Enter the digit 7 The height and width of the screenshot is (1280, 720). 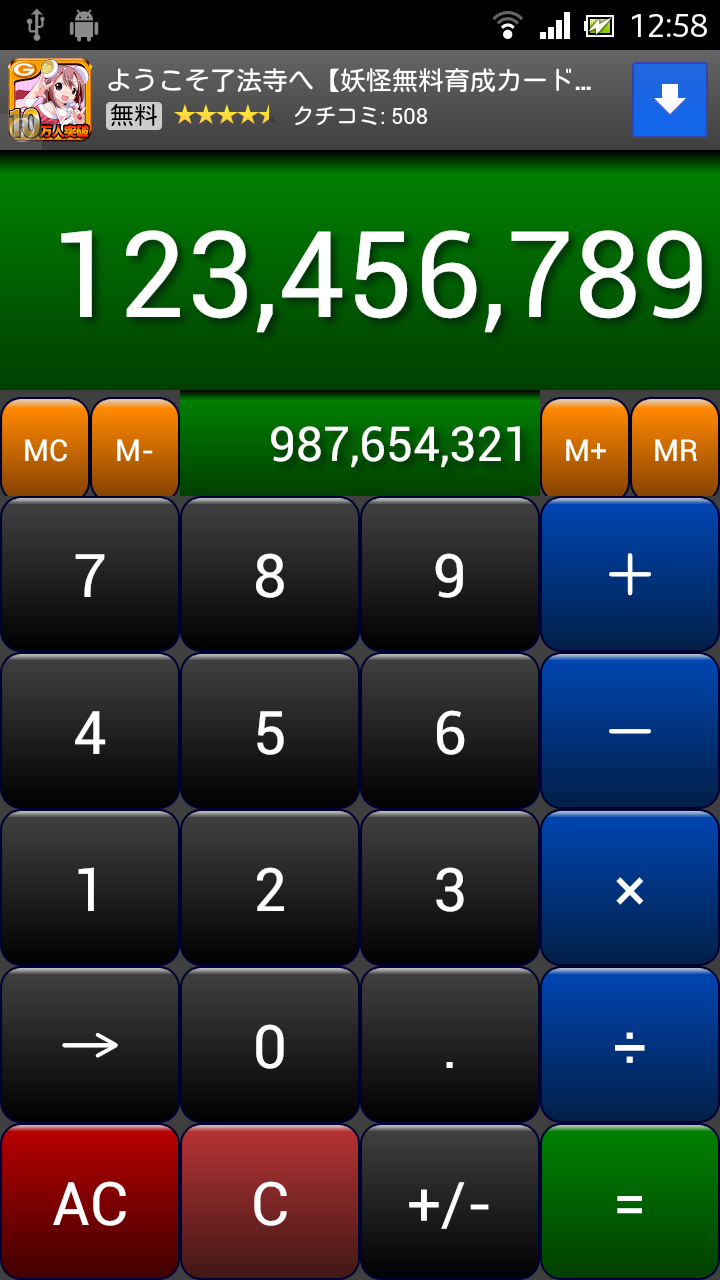coord(90,575)
